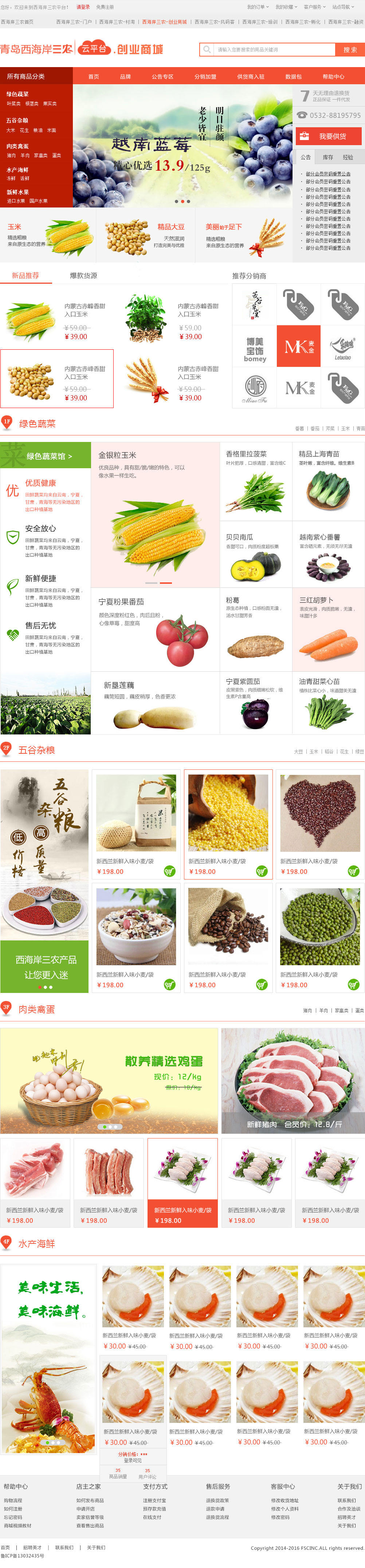This screenshot has height=1568, width=365.
Task: Open 金银玉米 product card
Action: (154, 517)
